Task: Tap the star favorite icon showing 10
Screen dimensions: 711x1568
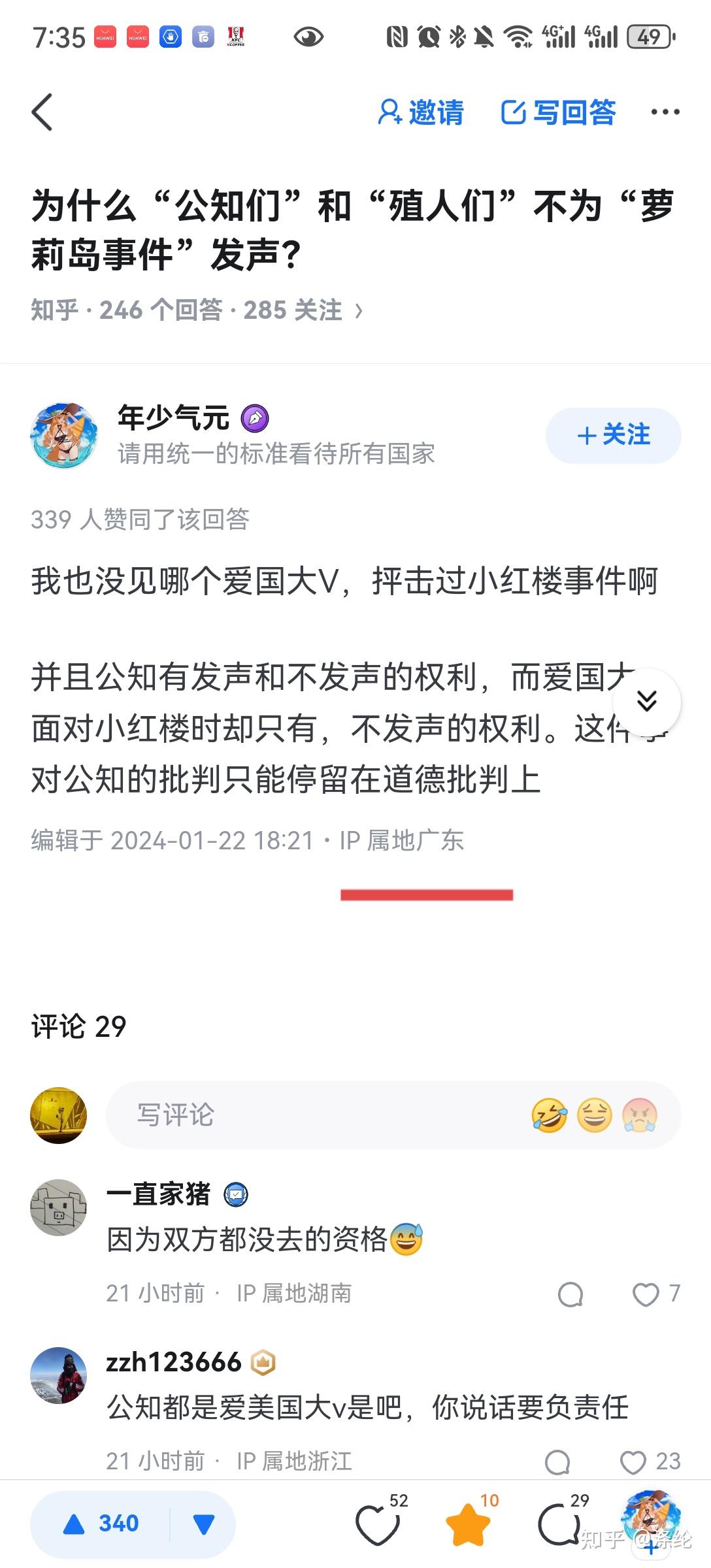Action: pyautogui.click(x=468, y=1525)
